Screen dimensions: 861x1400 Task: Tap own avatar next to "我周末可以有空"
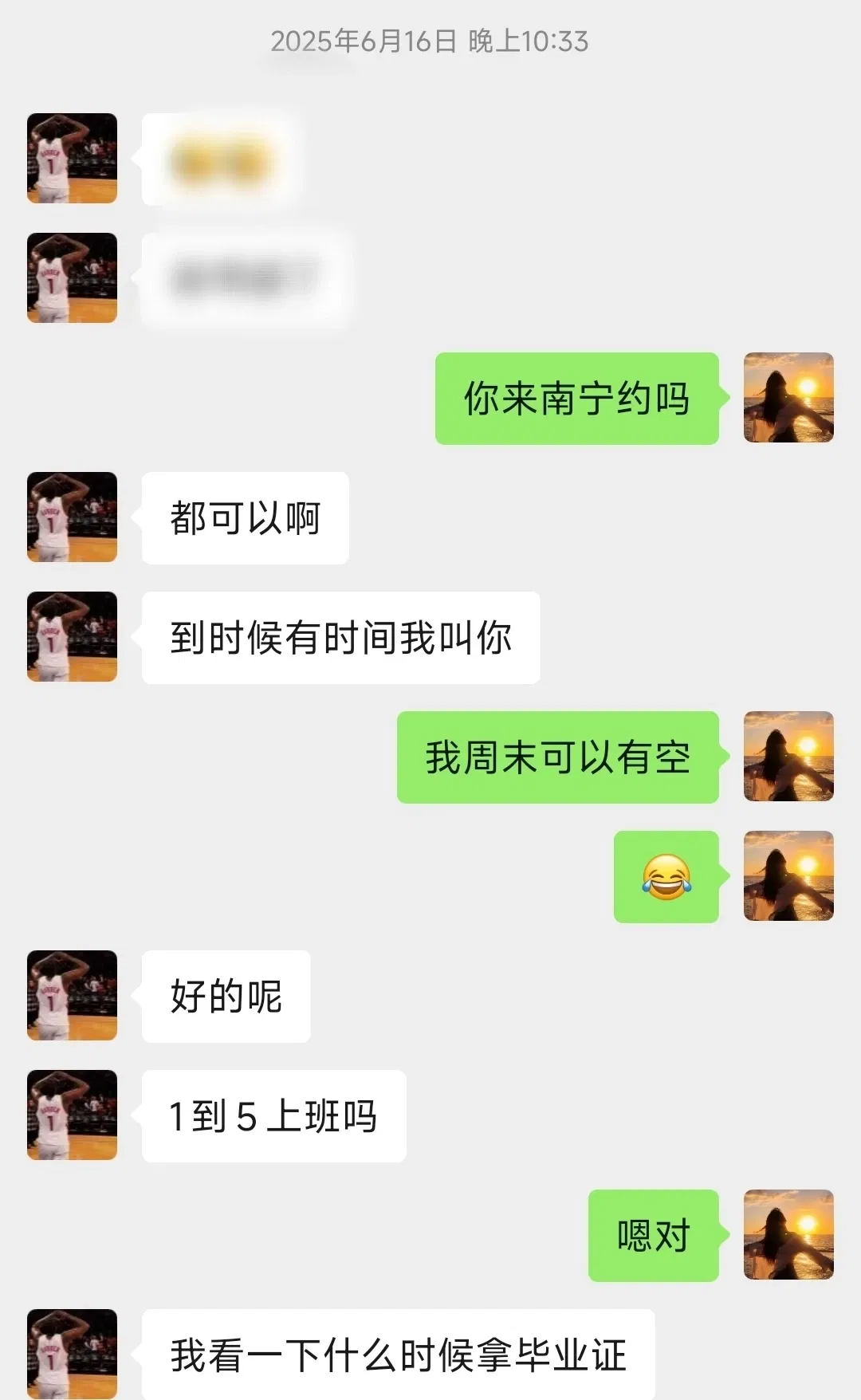788,756
